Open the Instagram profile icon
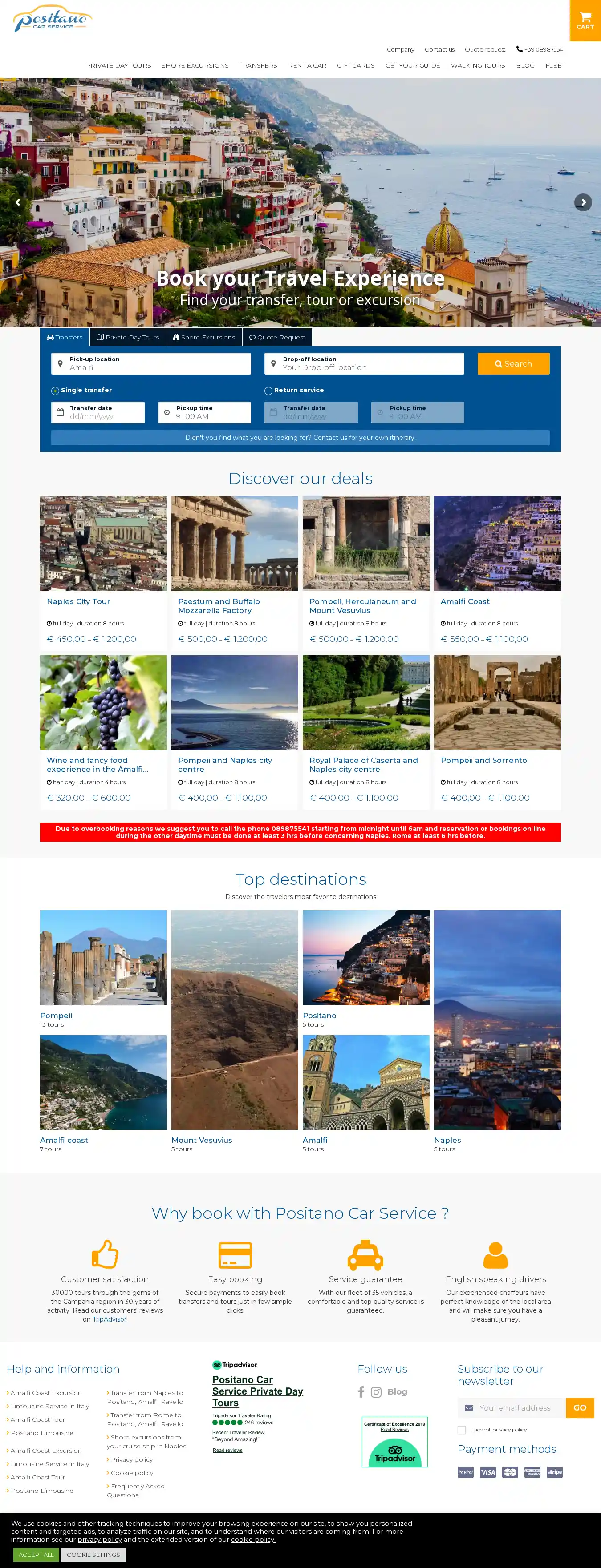601x1568 pixels. point(376,1392)
